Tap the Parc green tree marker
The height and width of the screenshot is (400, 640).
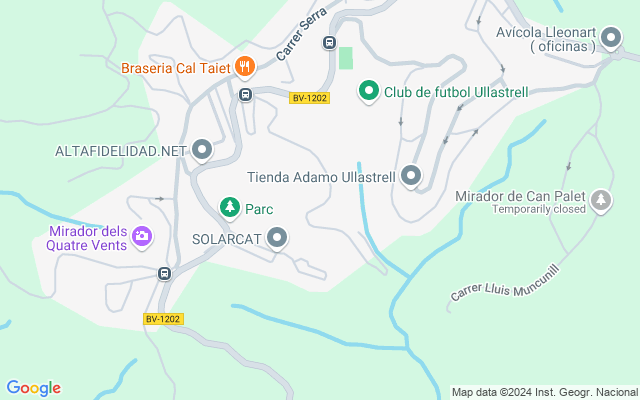coord(230,208)
